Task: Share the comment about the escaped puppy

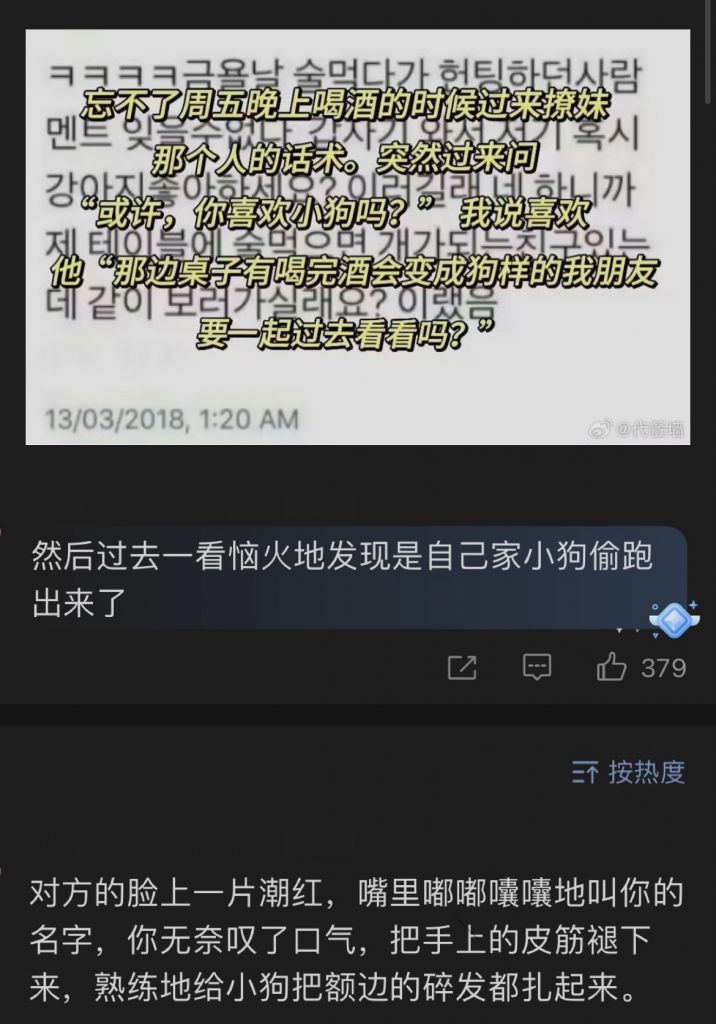Action: [462, 667]
